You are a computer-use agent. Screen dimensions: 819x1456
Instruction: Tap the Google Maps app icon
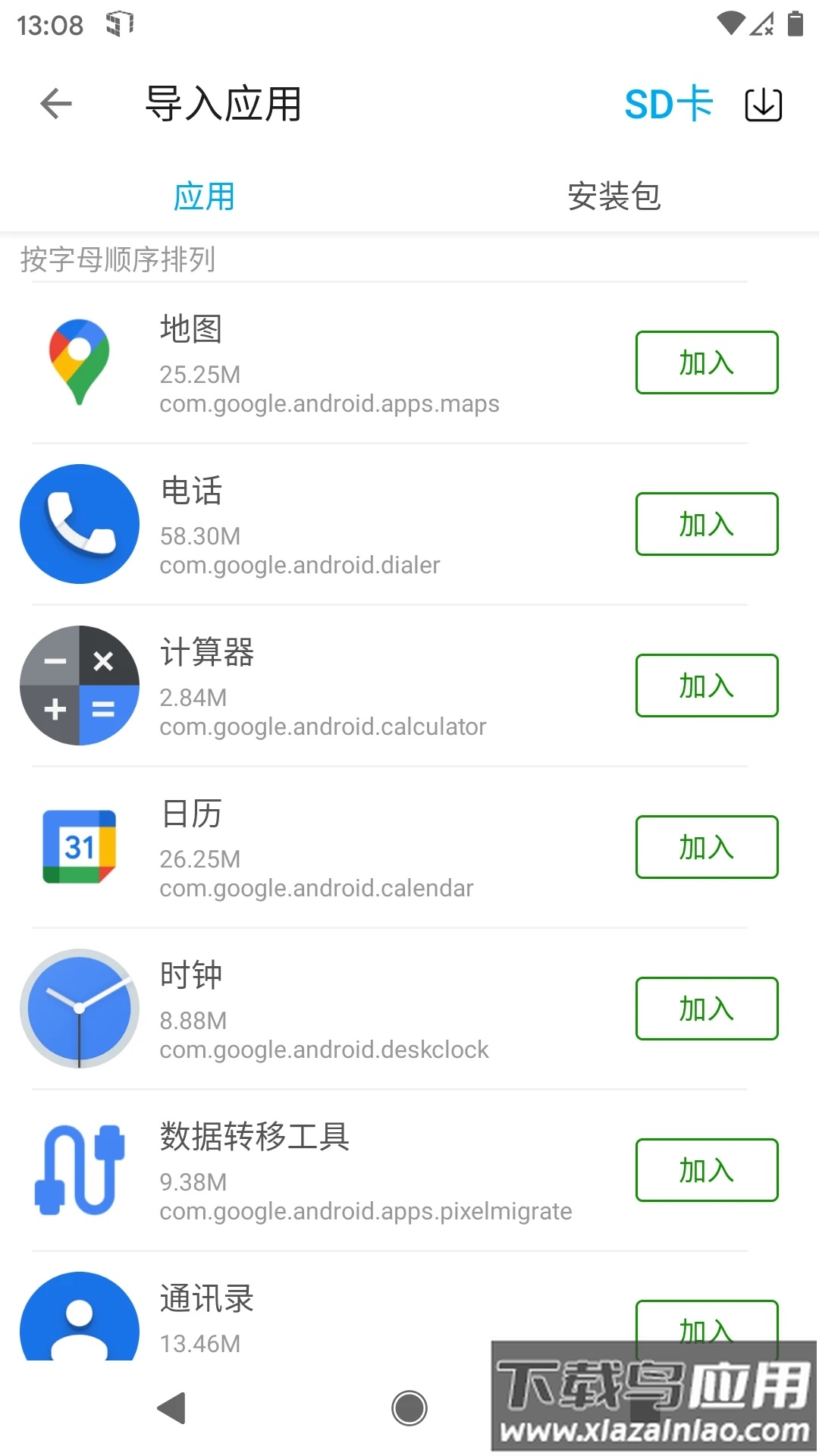point(79,361)
